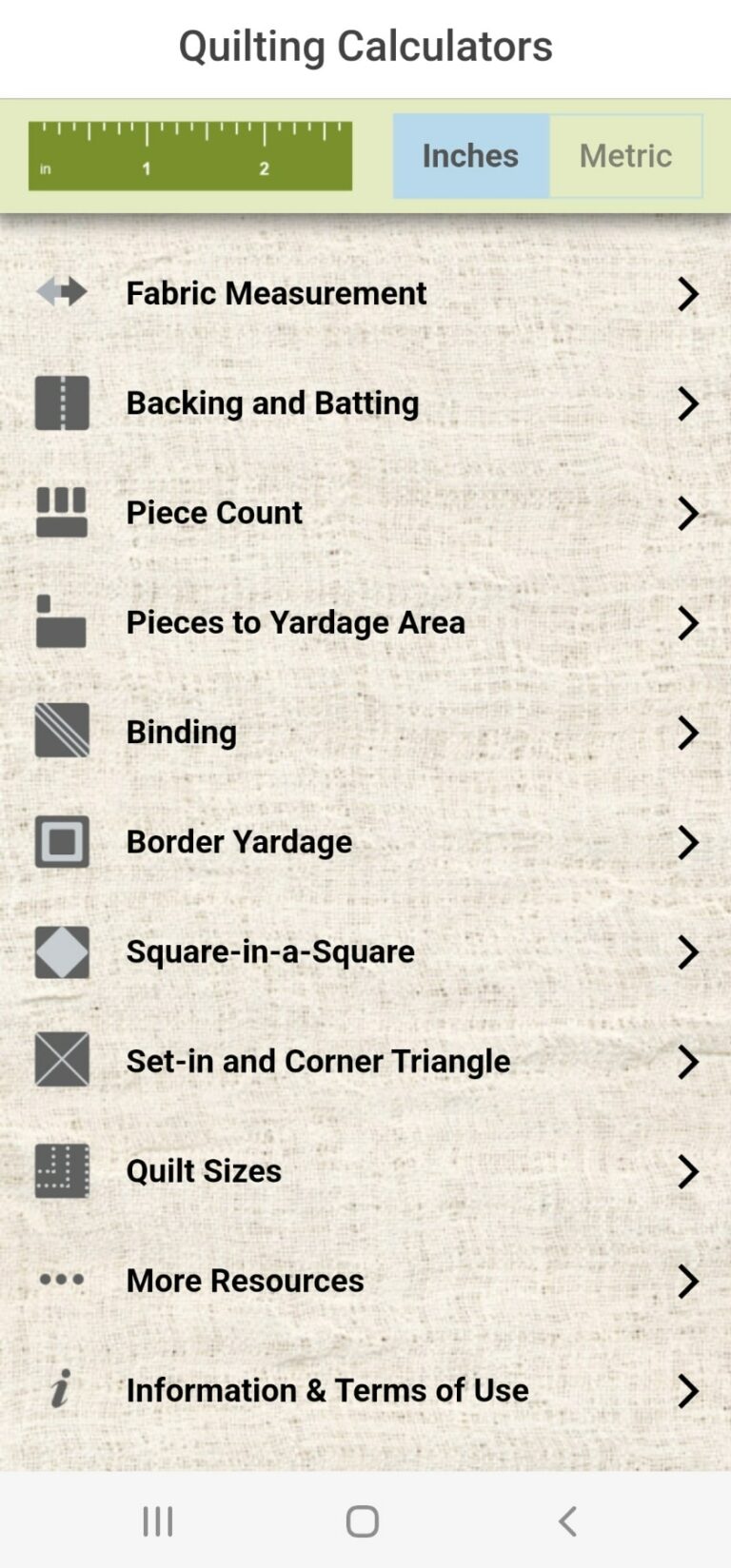Click the Border Yardage frame icon
Viewport: 731px width, 1568px height.
pyautogui.click(x=61, y=842)
